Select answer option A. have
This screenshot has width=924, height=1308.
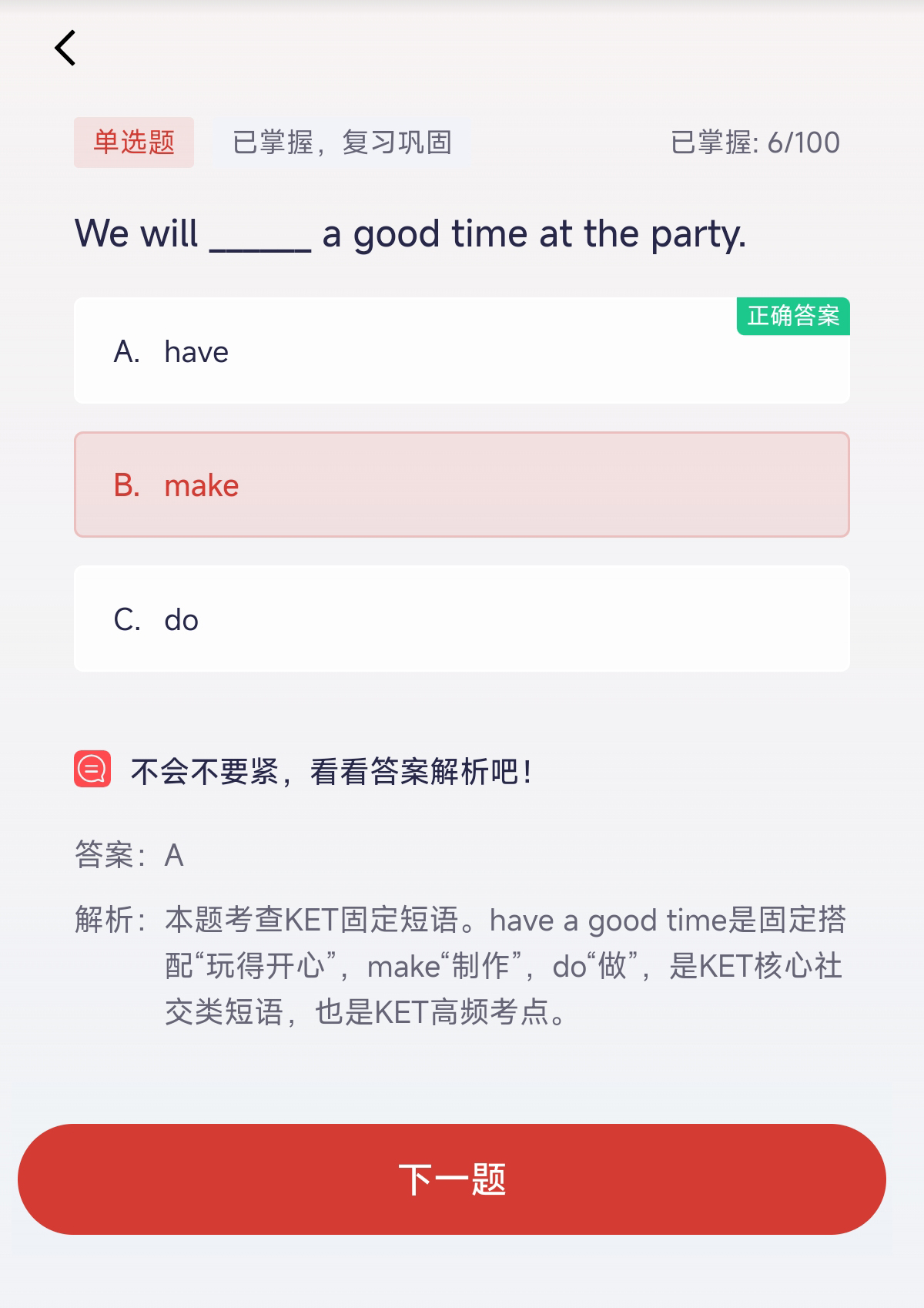click(x=460, y=351)
